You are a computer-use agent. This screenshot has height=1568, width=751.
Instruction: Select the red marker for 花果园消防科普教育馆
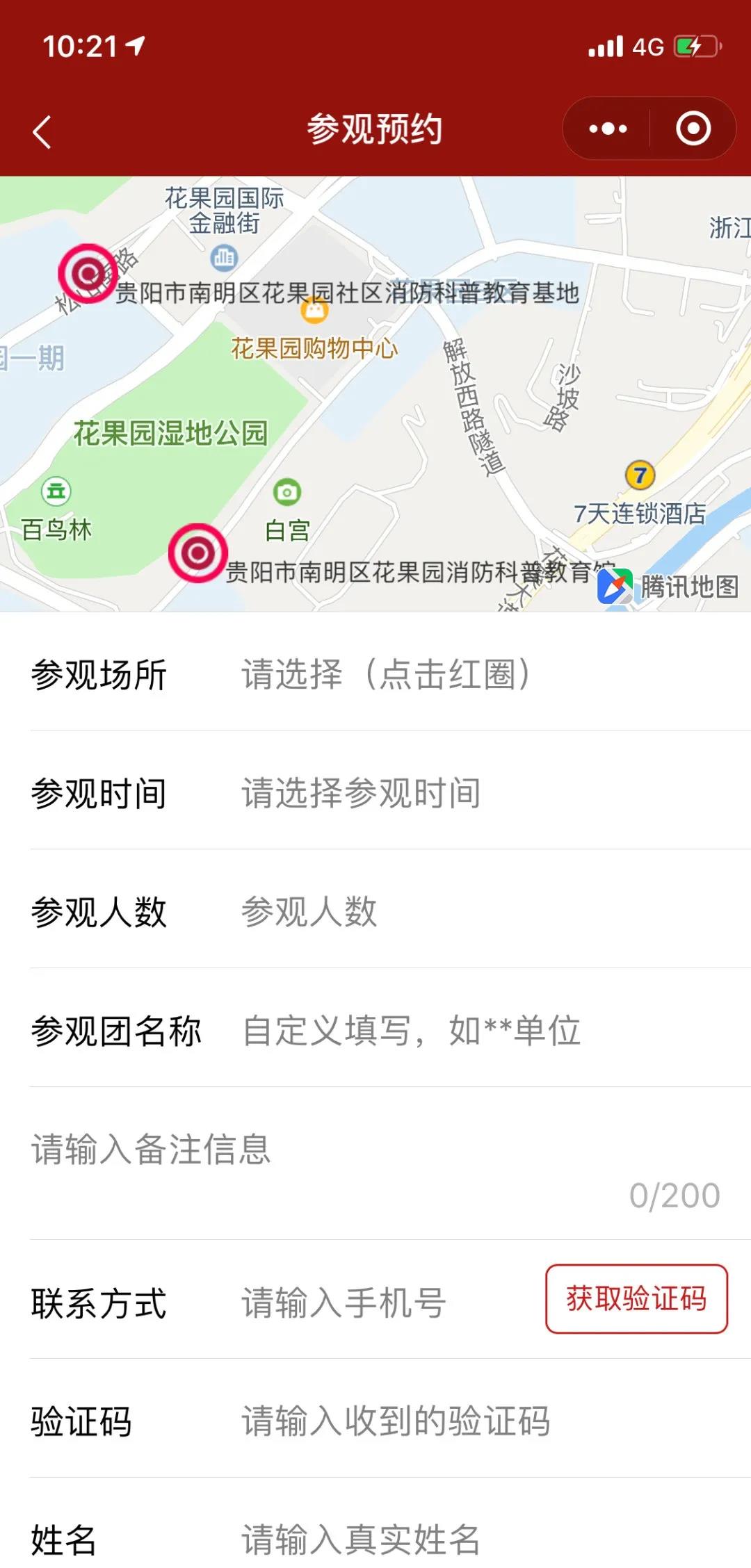tap(197, 553)
